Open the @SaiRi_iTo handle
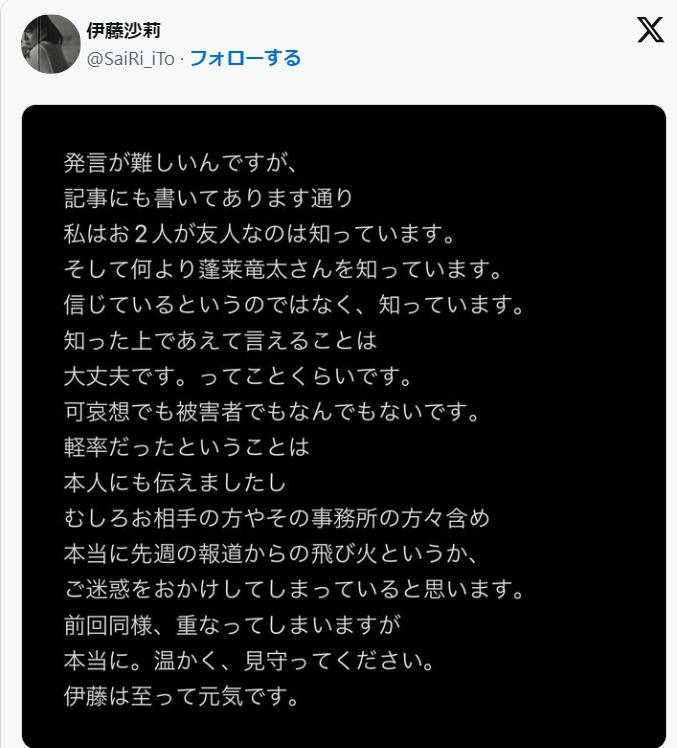Image resolution: width=677 pixels, height=748 pixels. (130, 58)
